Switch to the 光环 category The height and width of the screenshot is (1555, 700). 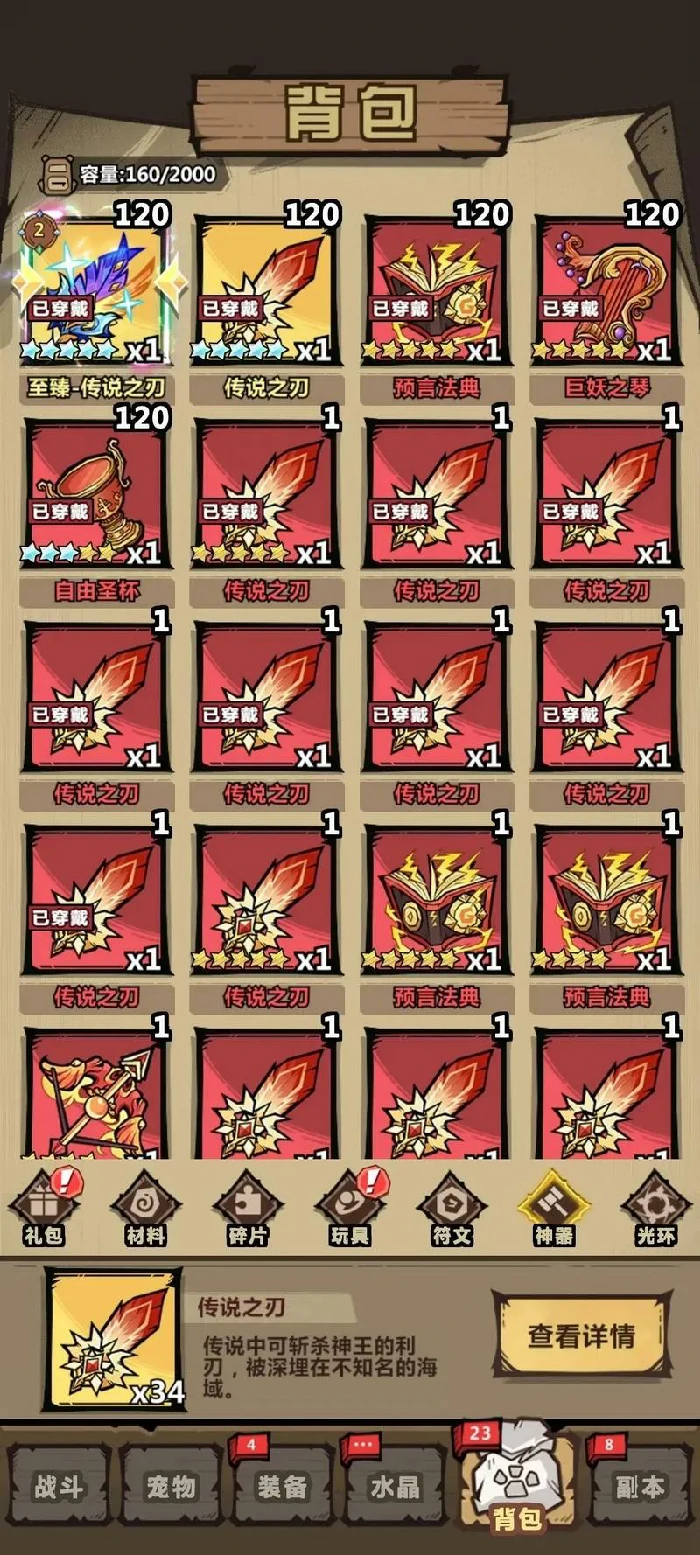(655, 1210)
